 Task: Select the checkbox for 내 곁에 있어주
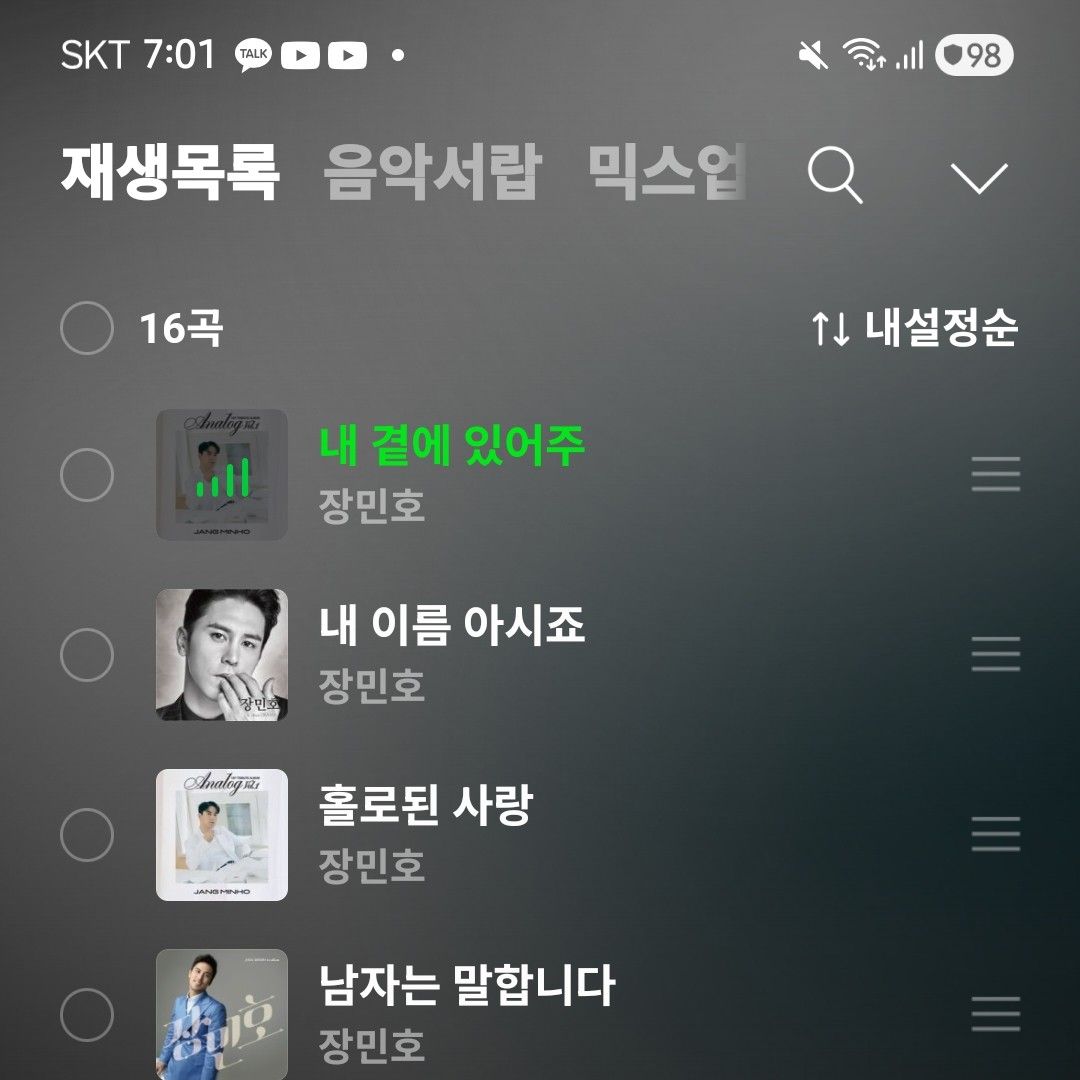click(87, 475)
